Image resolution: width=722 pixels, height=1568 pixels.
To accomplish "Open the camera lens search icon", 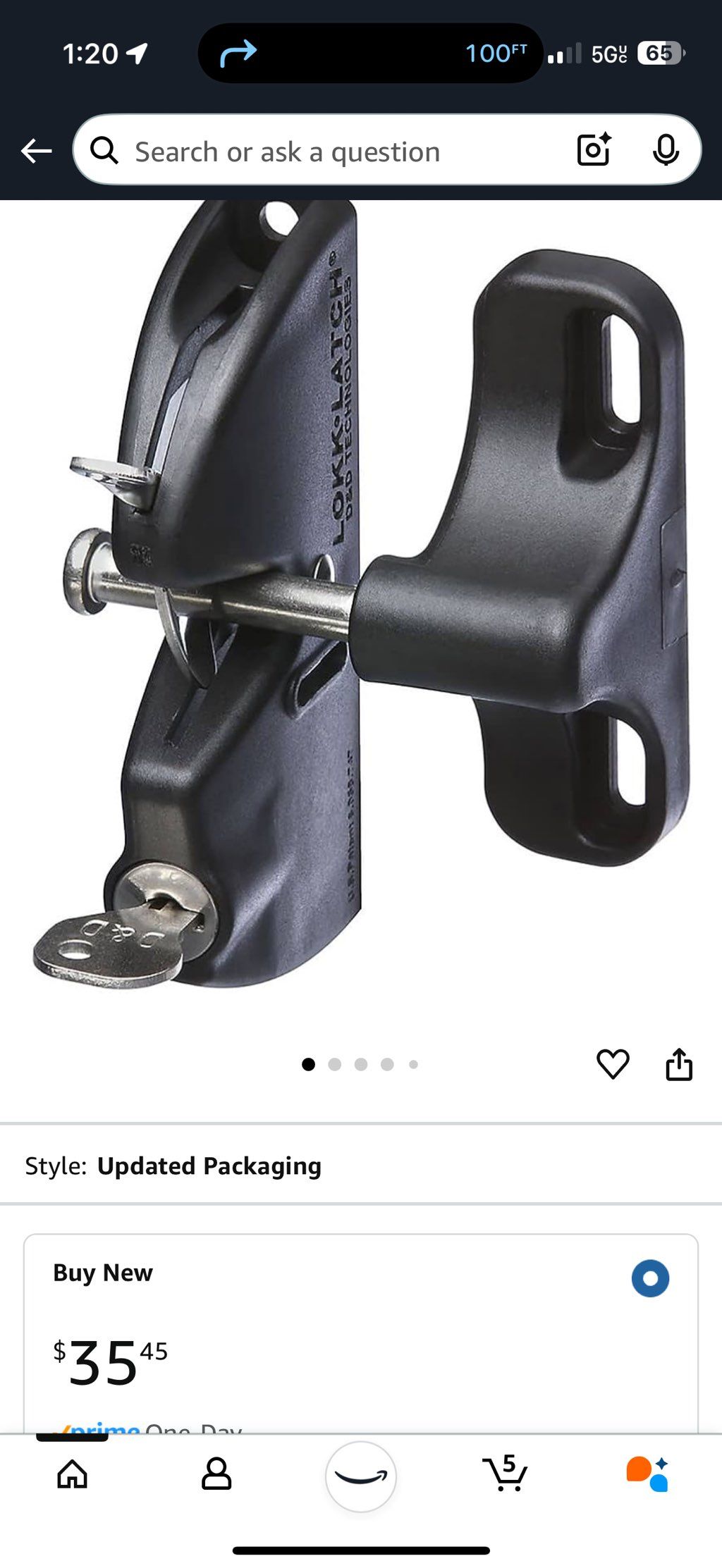I will [x=594, y=149].
